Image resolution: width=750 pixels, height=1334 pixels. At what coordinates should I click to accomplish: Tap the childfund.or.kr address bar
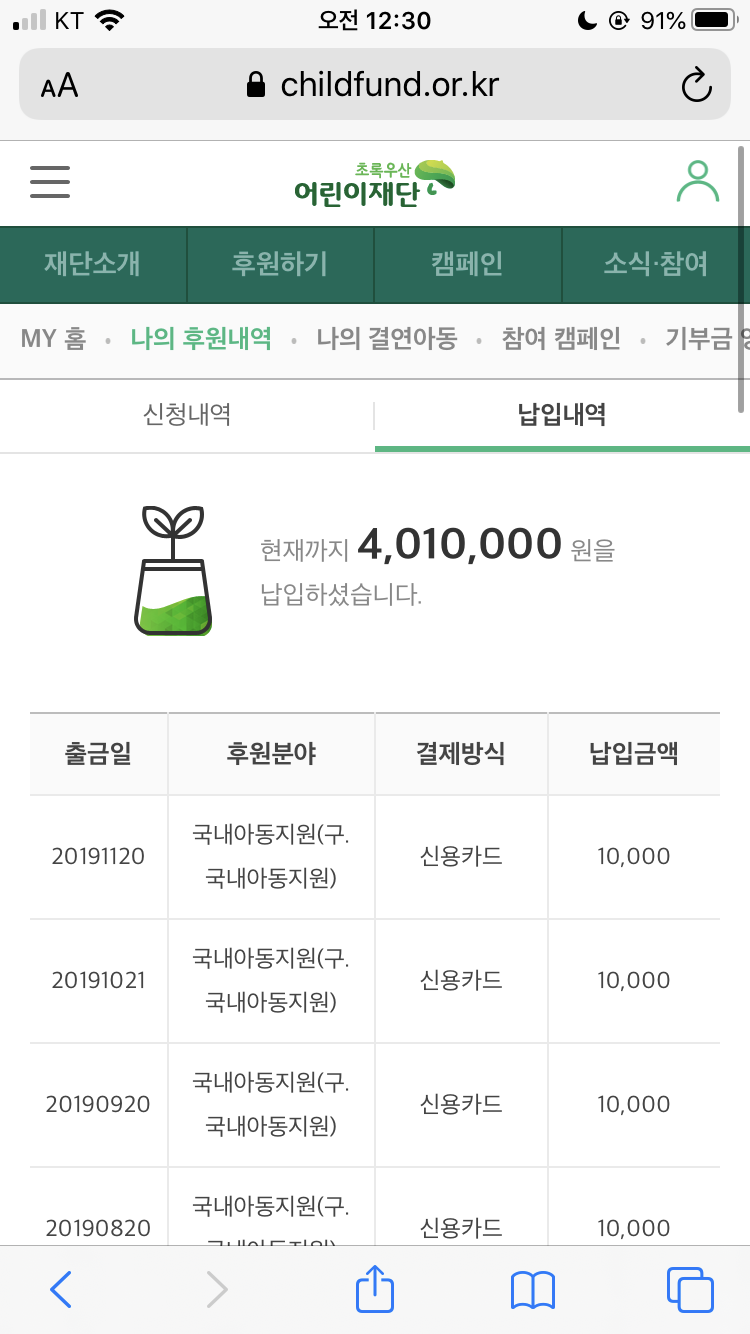tap(372, 85)
